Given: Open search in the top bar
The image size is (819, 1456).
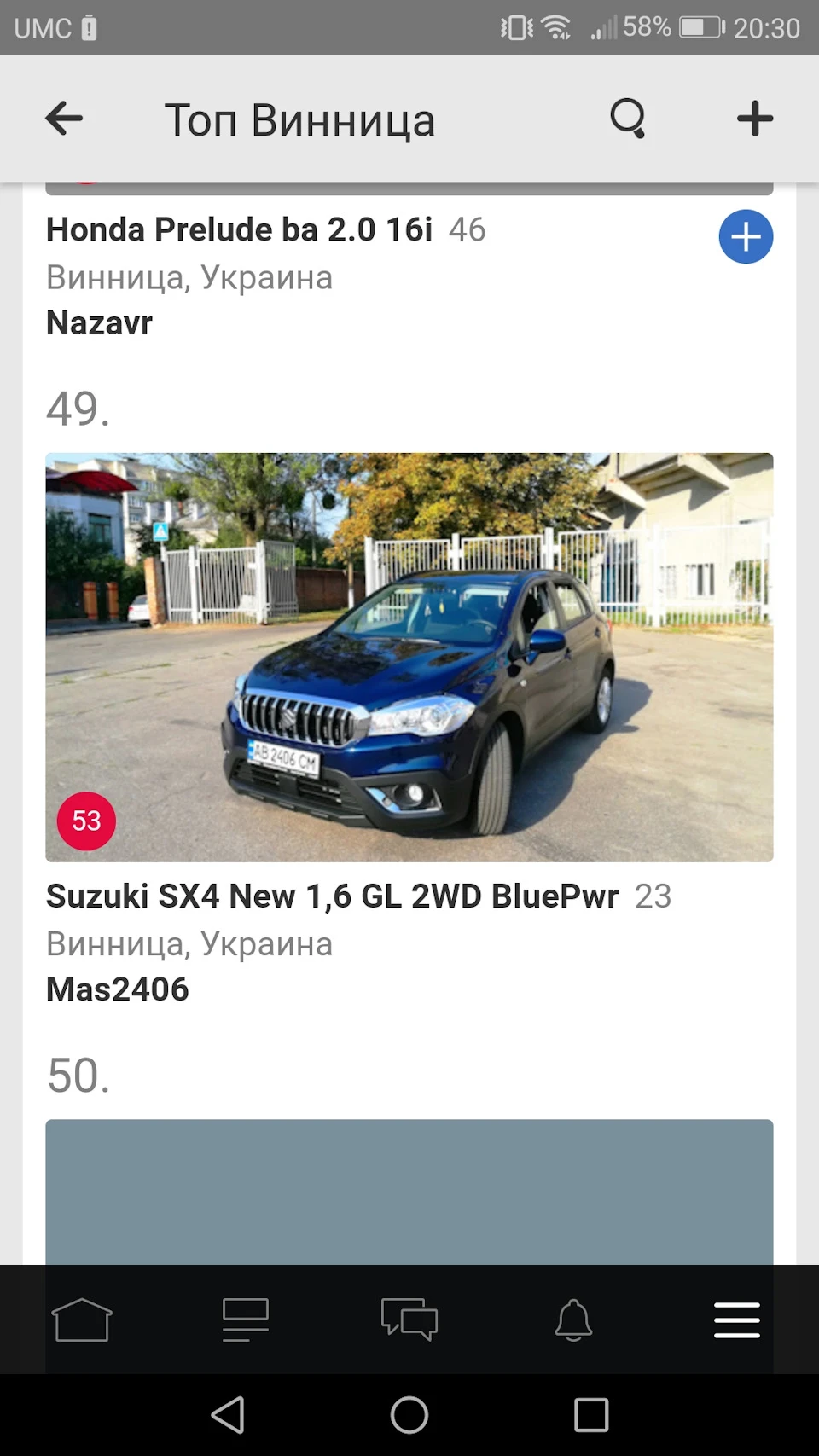Looking at the screenshot, I should point(628,119).
